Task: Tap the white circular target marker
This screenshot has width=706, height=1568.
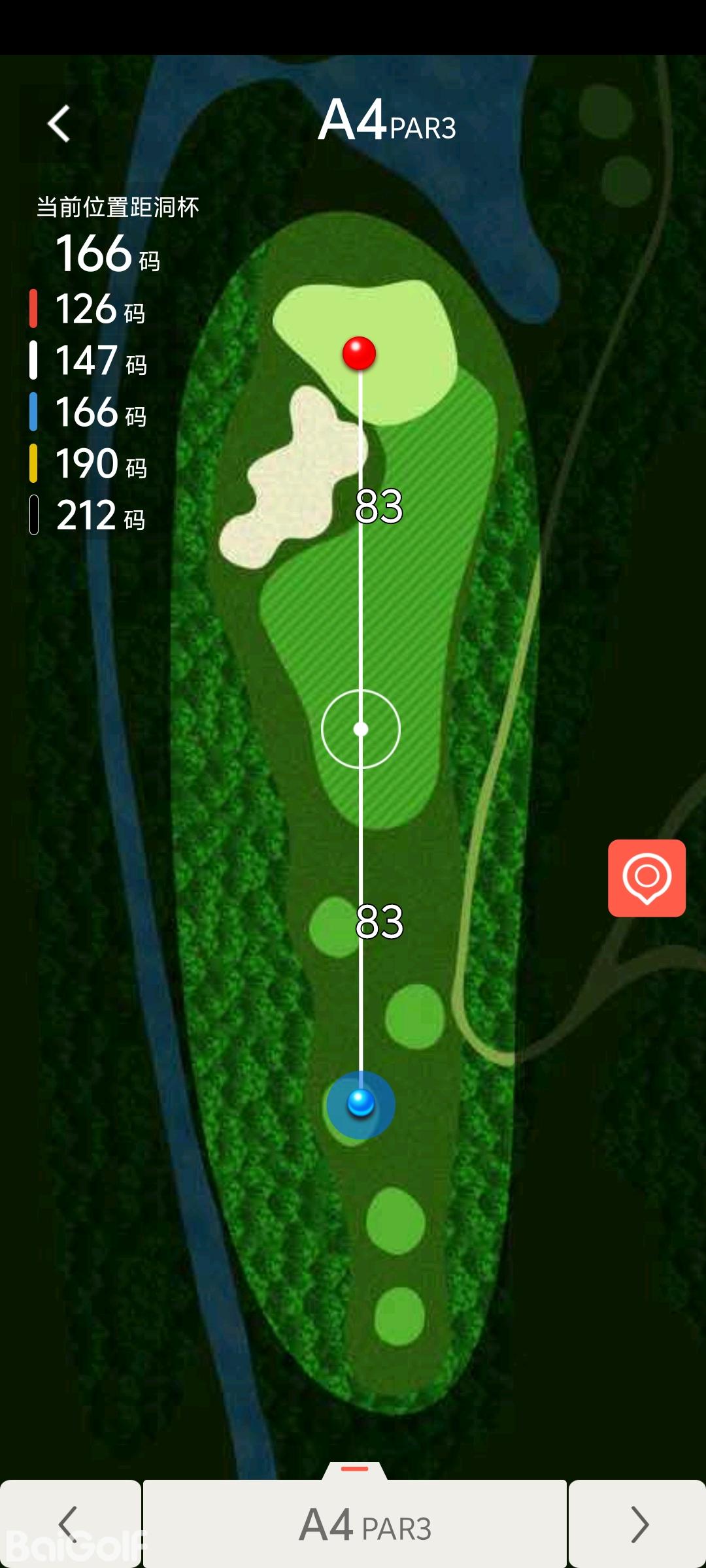Action: click(x=361, y=729)
